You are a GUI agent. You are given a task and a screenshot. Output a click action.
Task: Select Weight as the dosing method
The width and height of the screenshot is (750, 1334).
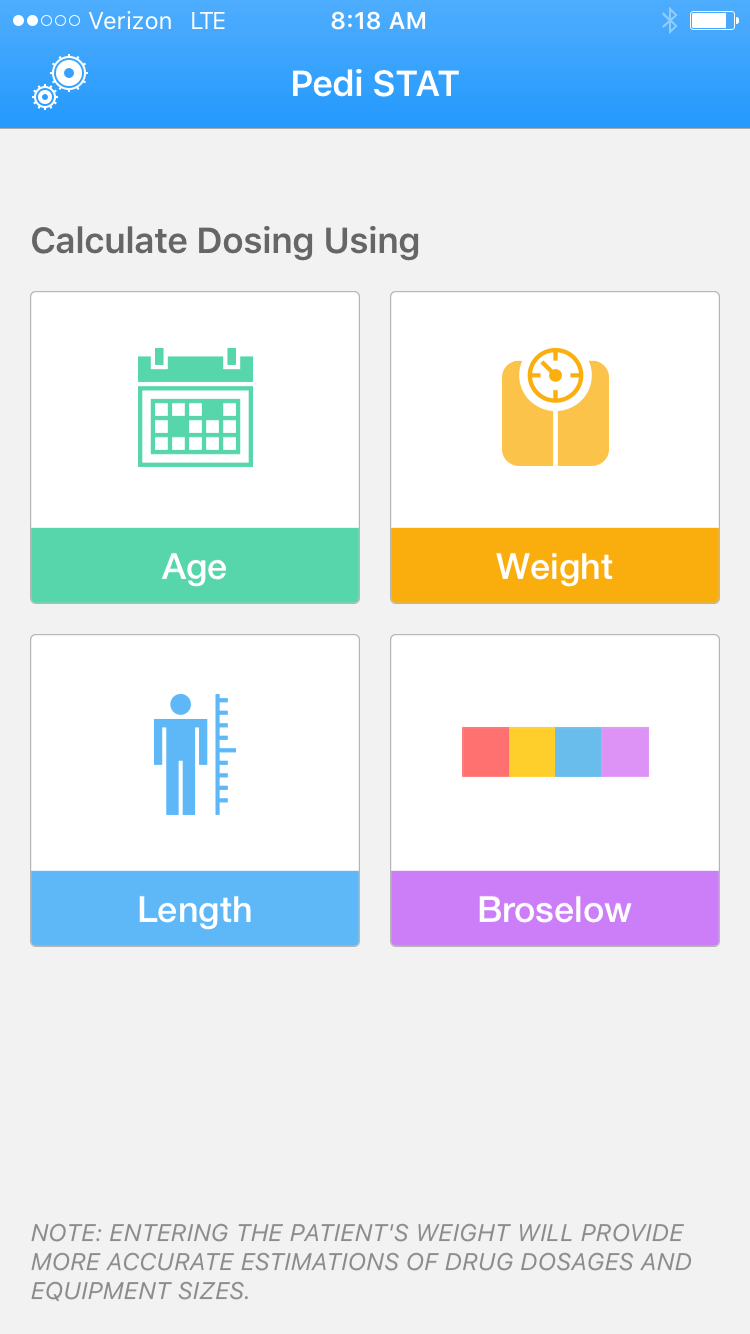pyautogui.click(x=555, y=566)
